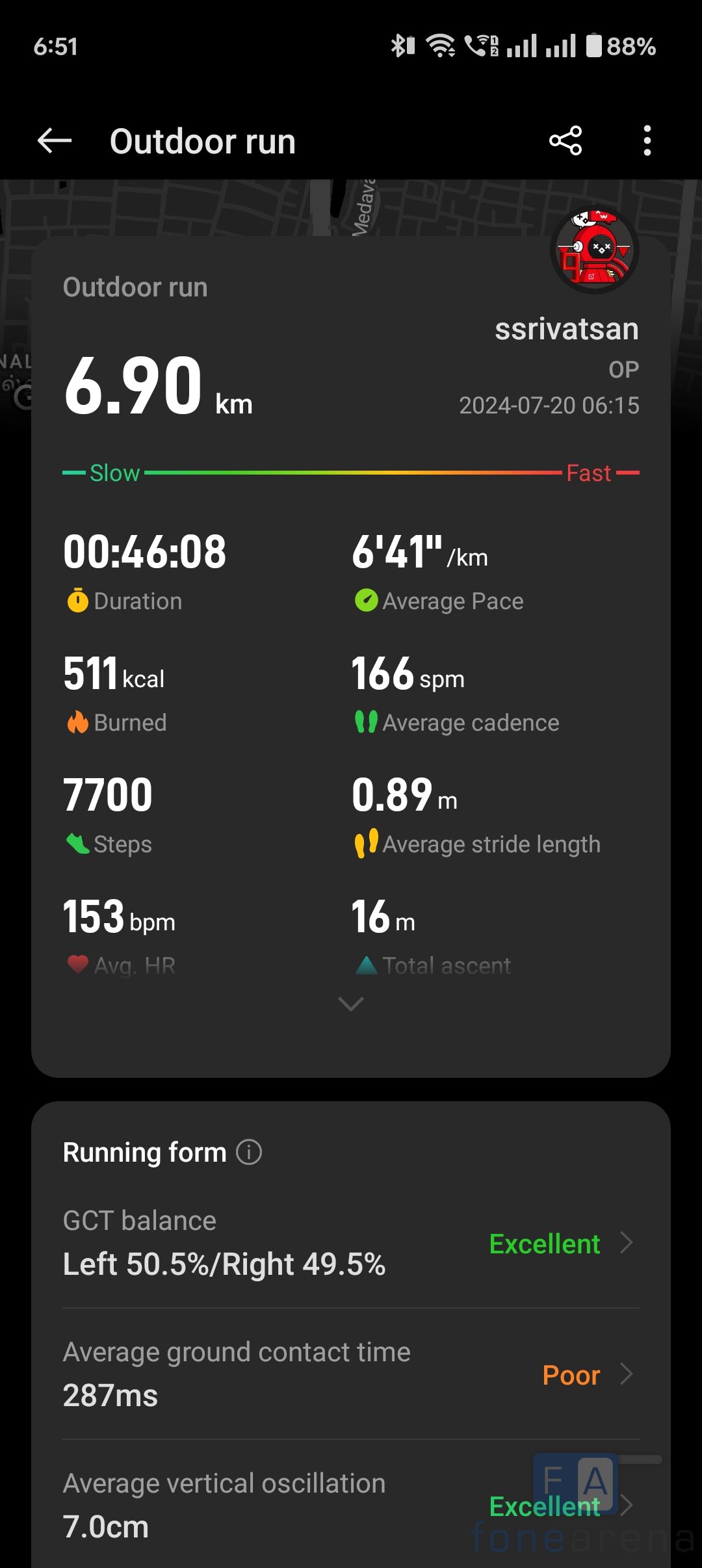Screen dimensions: 702x1568
Task: View Average ground contact time details
Action: (x=351, y=1374)
